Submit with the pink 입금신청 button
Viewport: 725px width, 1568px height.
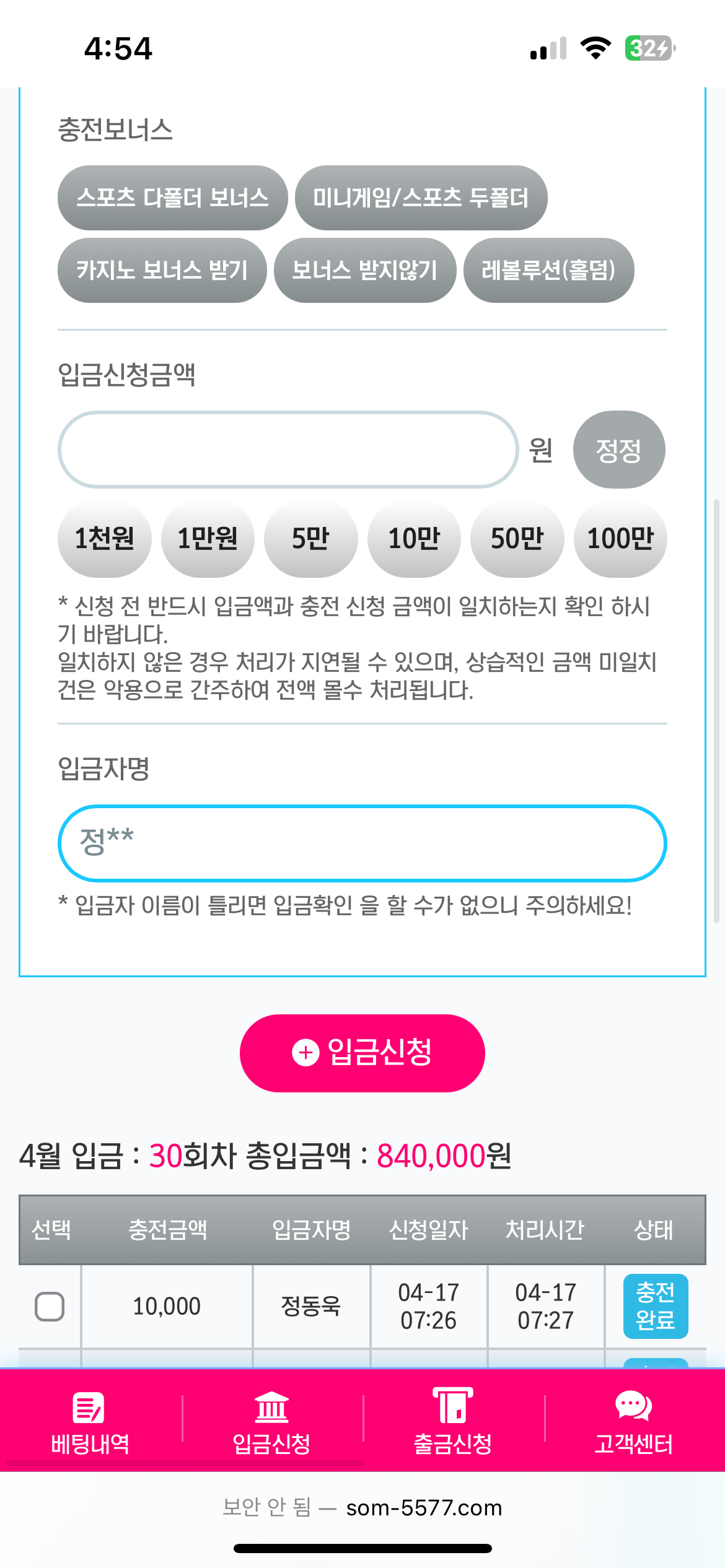[362, 1053]
